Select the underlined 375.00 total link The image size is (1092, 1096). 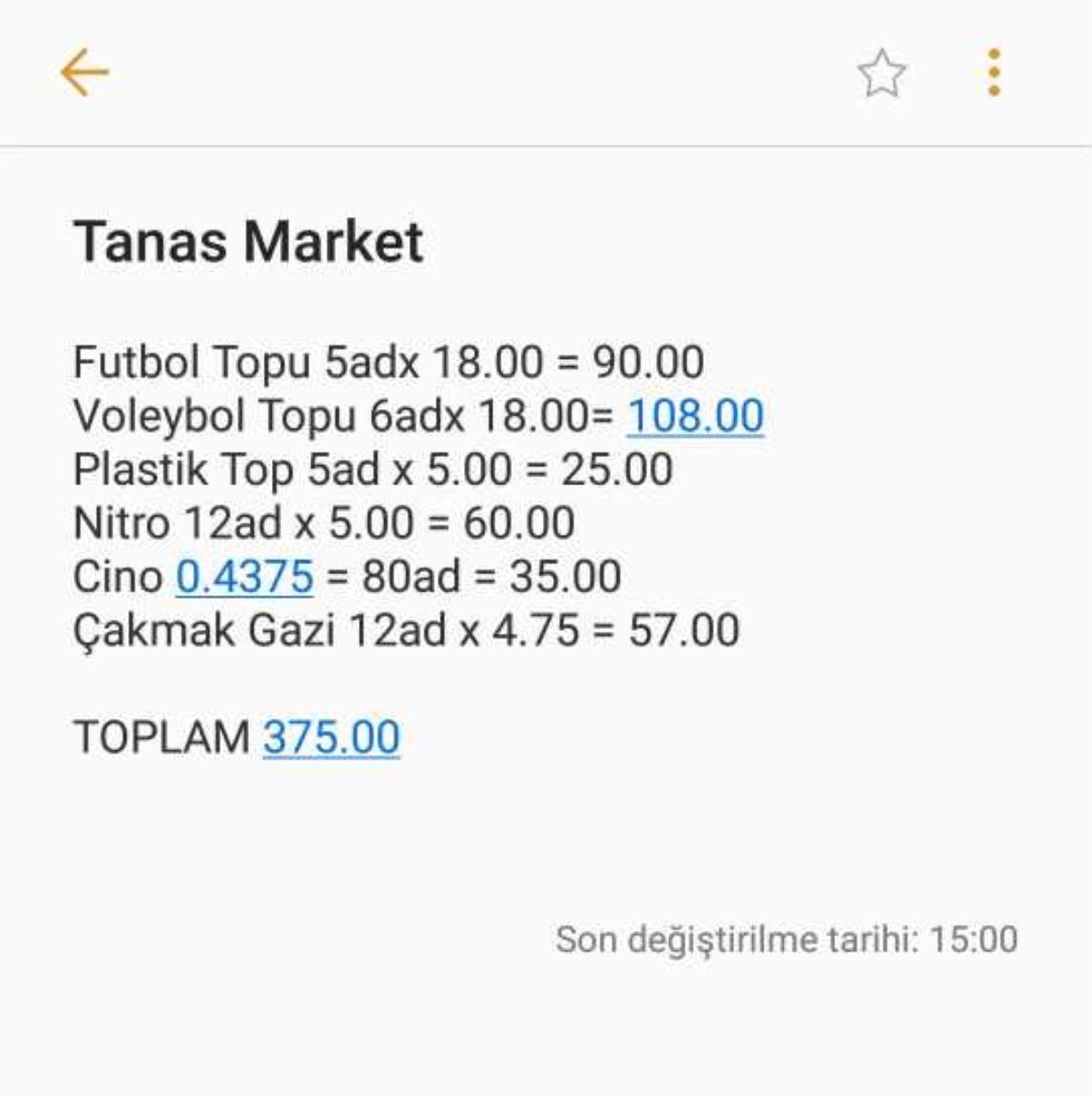pyautogui.click(x=331, y=737)
